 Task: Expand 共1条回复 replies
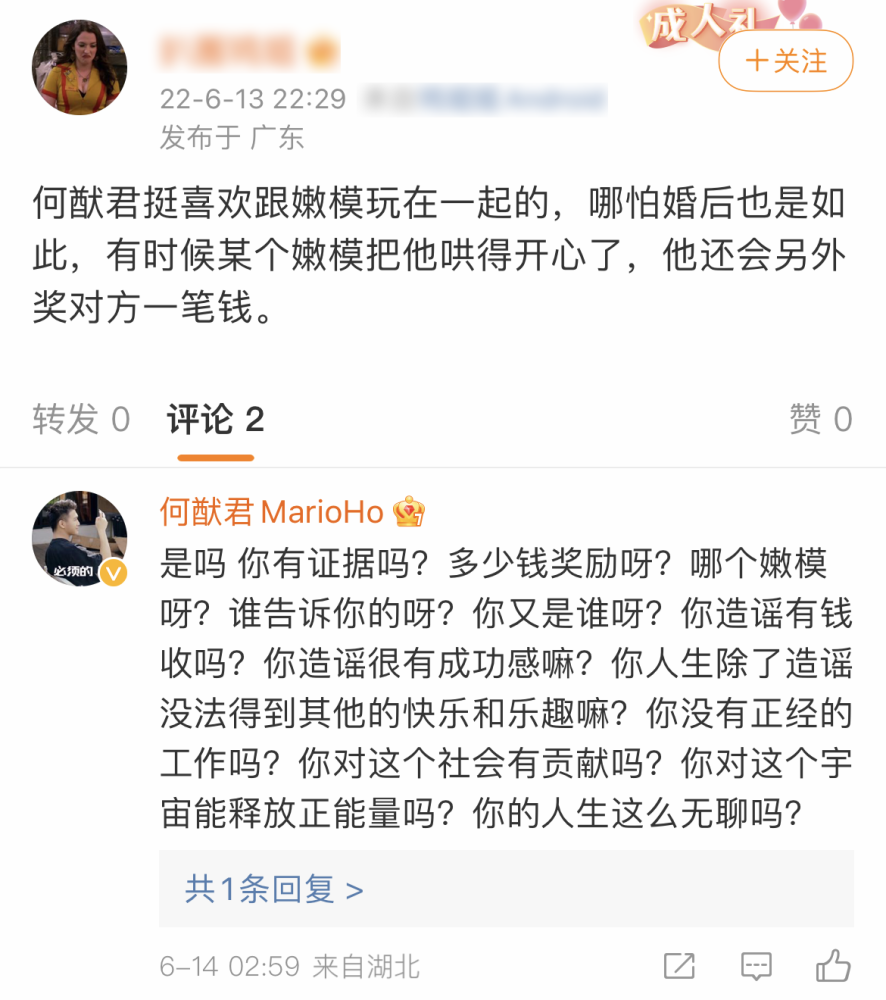click(x=274, y=888)
